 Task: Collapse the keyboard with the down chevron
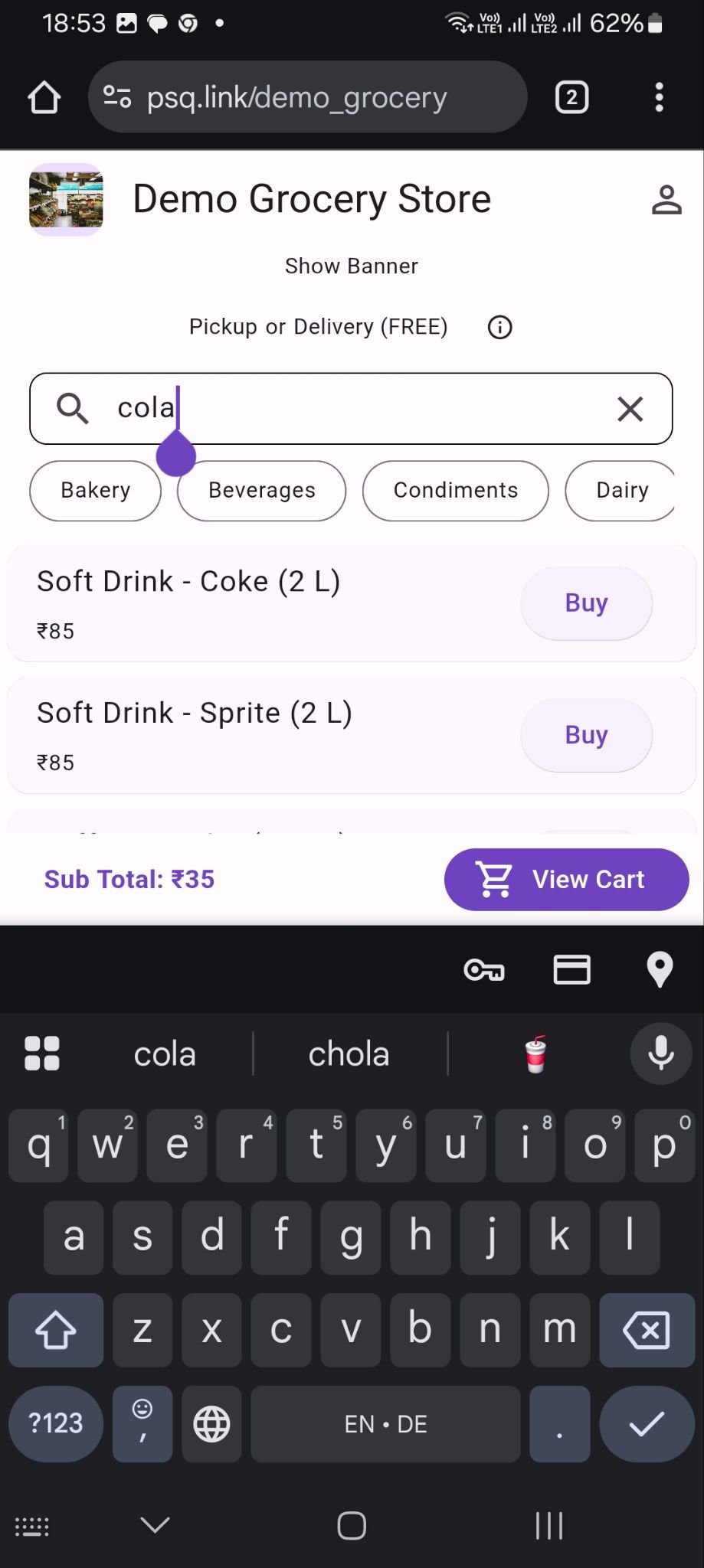click(x=153, y=1525)
